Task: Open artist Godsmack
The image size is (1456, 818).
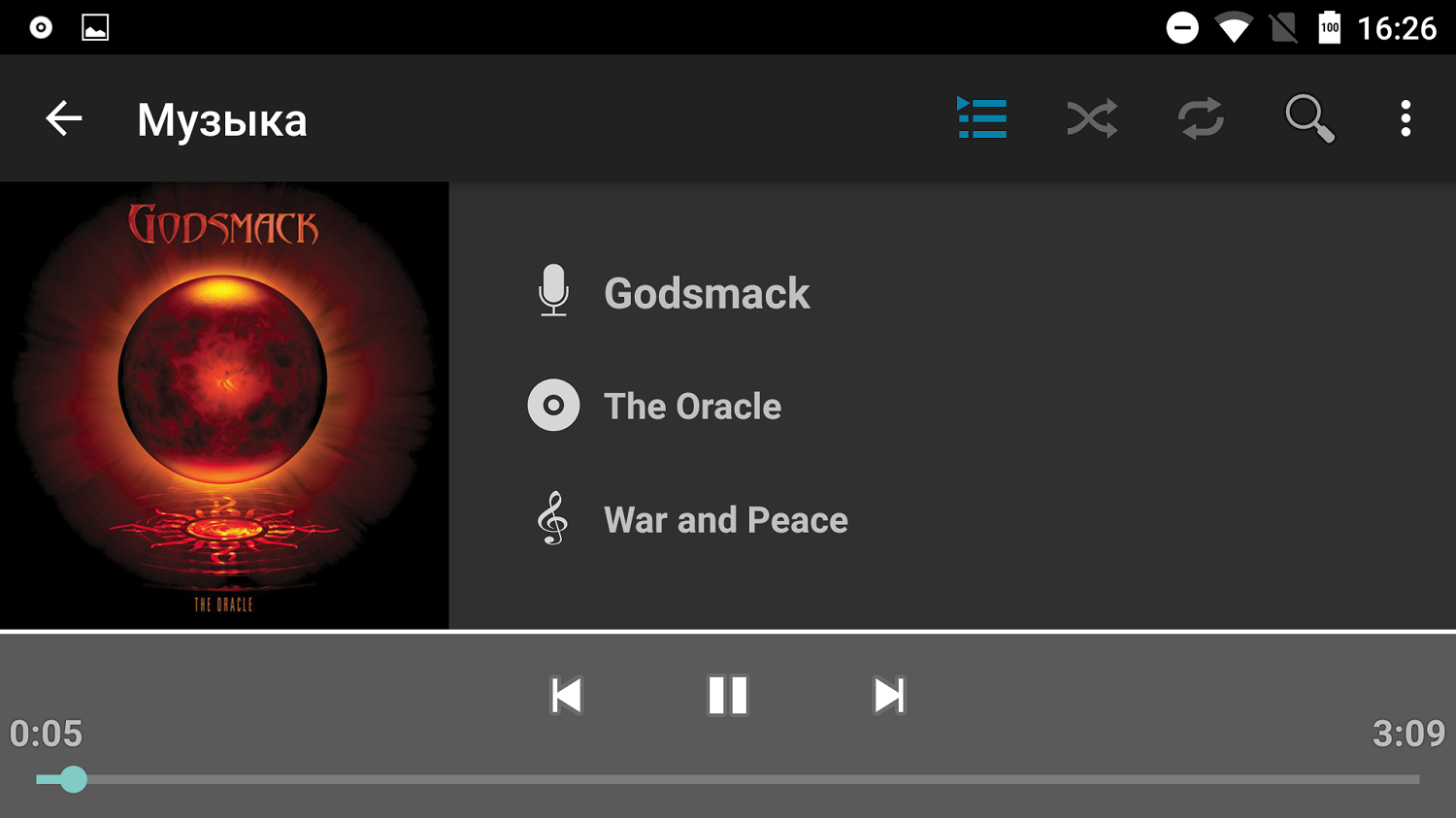Action: coord(706,293)
